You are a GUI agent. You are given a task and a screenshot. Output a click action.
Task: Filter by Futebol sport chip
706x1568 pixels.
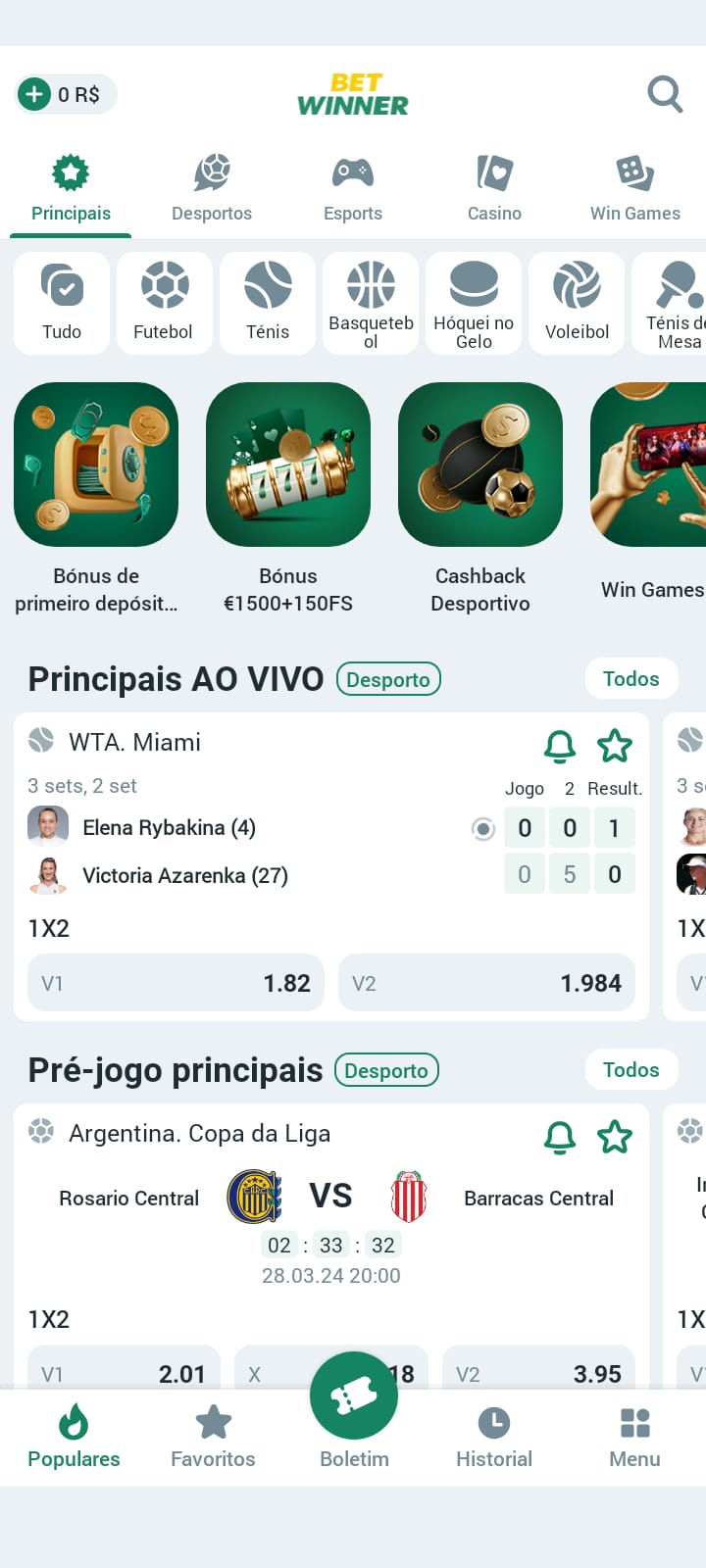click(164, 302)
